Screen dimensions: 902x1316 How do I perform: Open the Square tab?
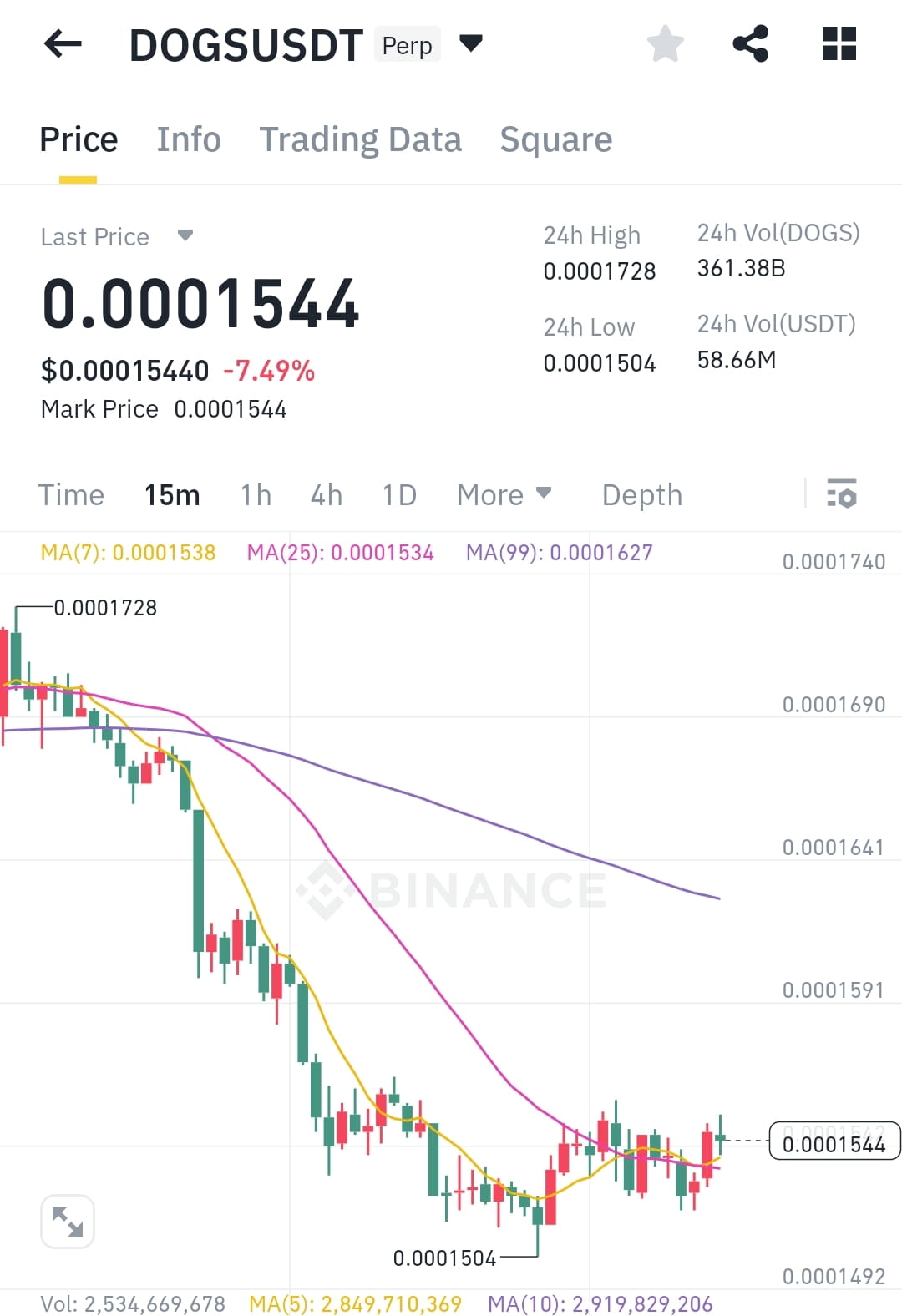[556, 139]
